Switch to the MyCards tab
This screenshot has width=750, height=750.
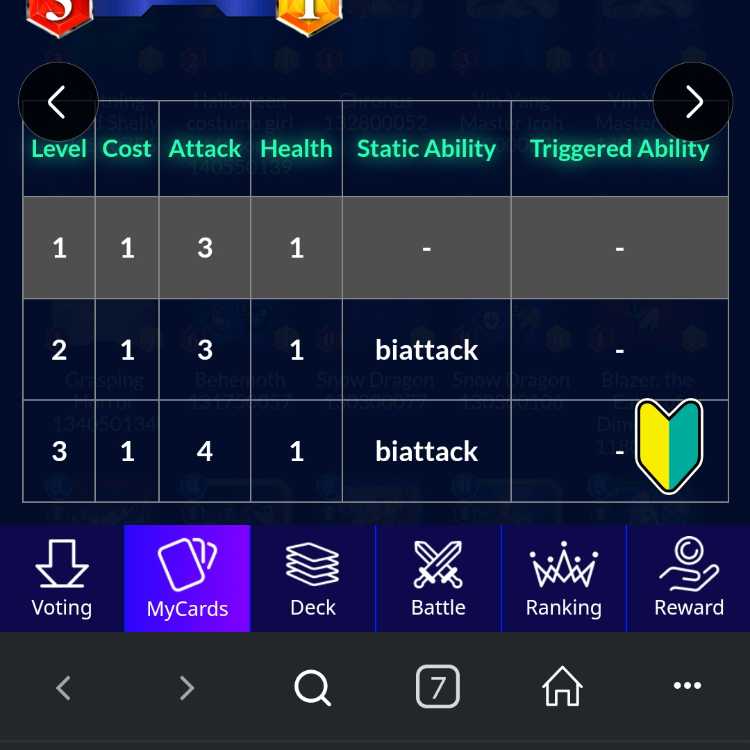coord(187,579)
